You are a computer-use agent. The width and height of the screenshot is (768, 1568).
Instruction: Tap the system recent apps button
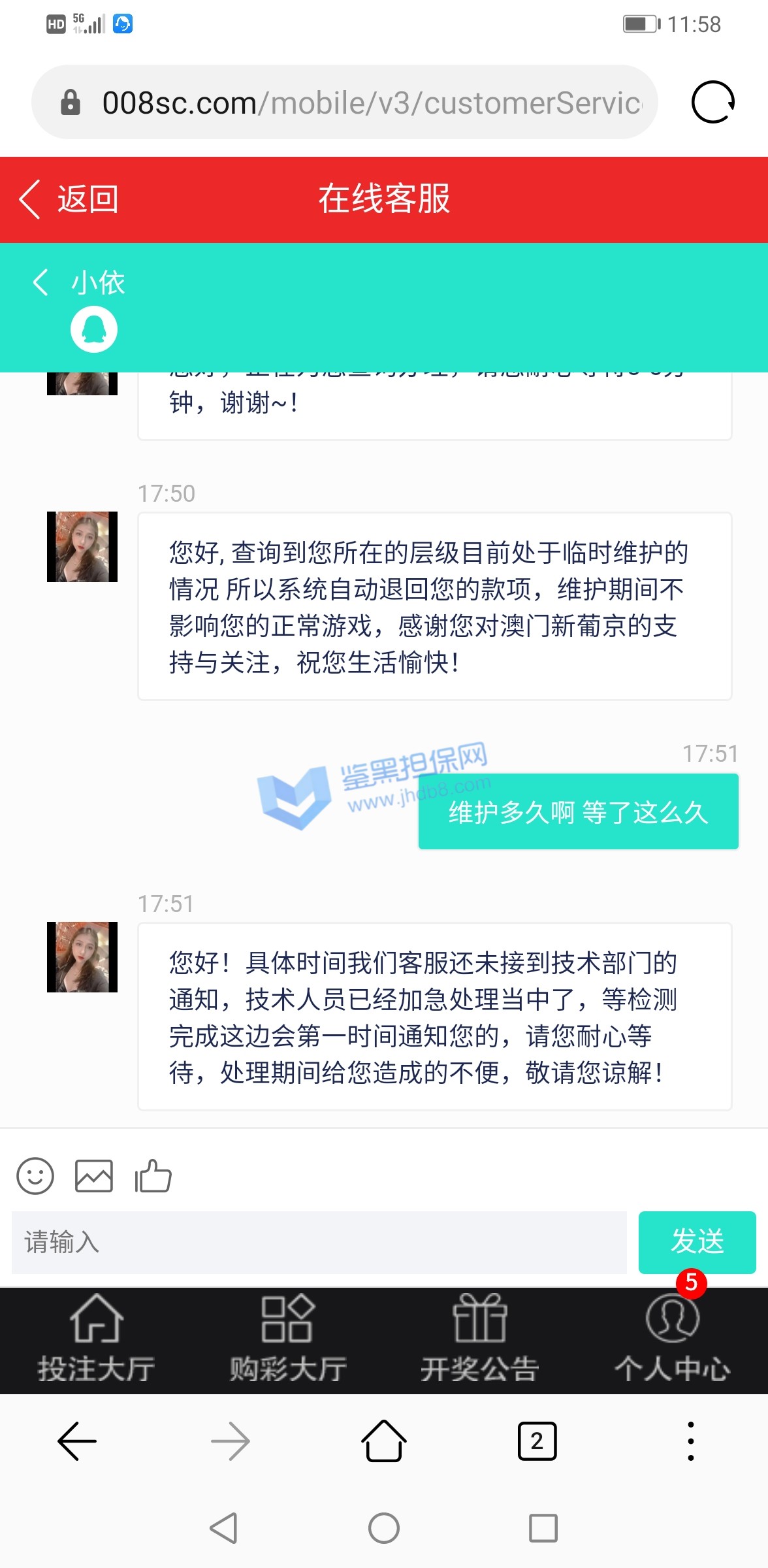point(543,1528)
